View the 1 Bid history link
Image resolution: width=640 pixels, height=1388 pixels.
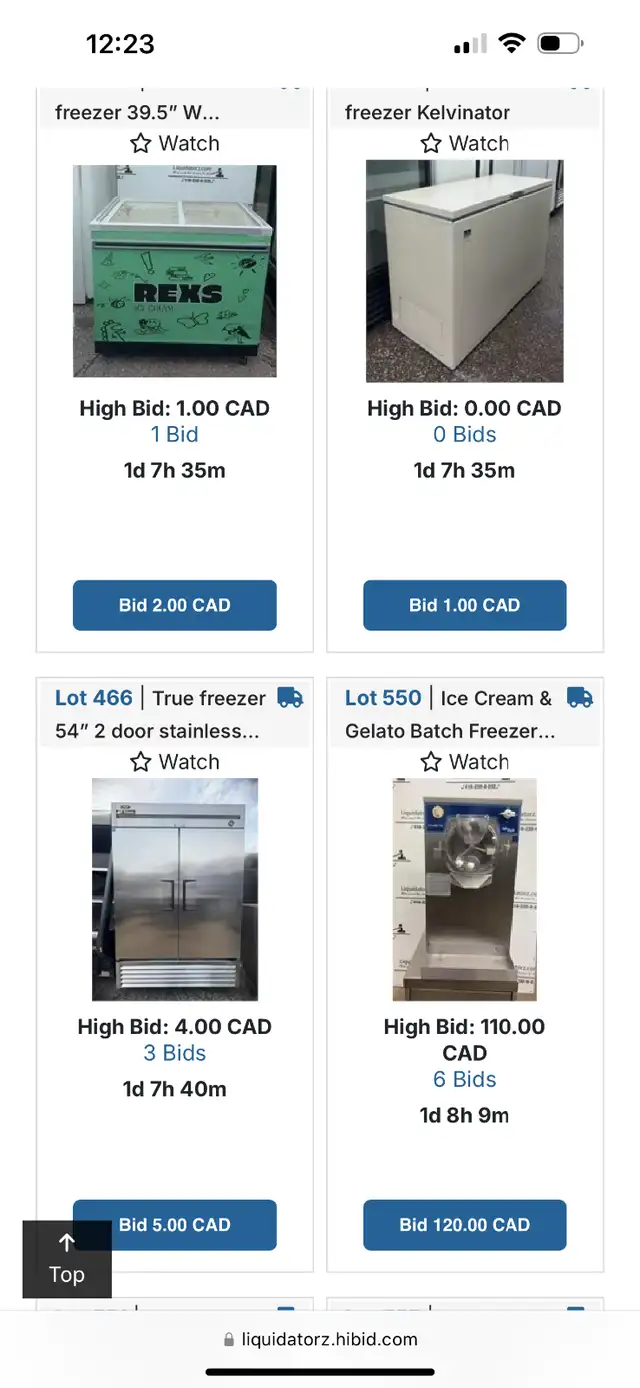pyautogui.click(x=175, y=435)
